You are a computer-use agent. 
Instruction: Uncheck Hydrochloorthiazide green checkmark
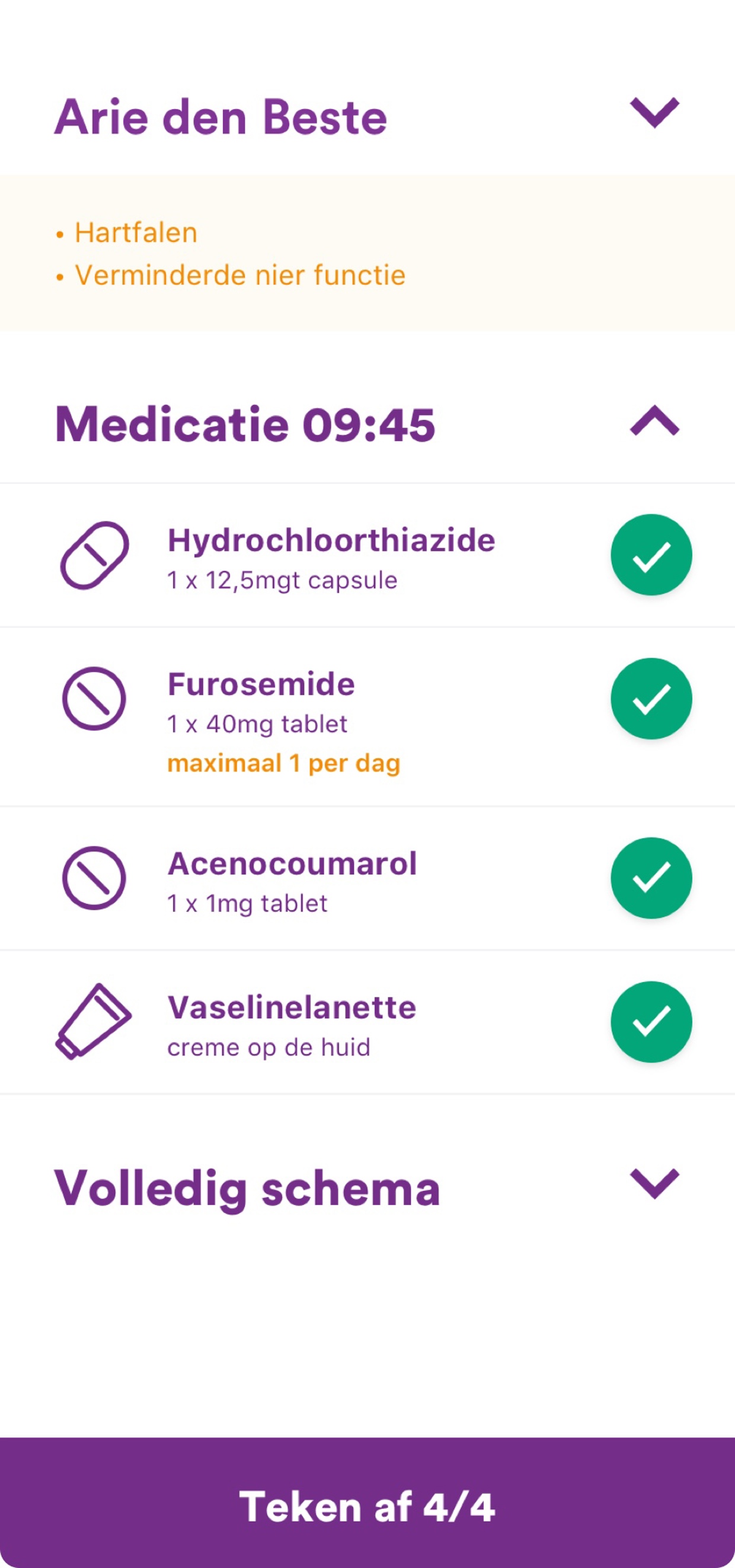651,555
